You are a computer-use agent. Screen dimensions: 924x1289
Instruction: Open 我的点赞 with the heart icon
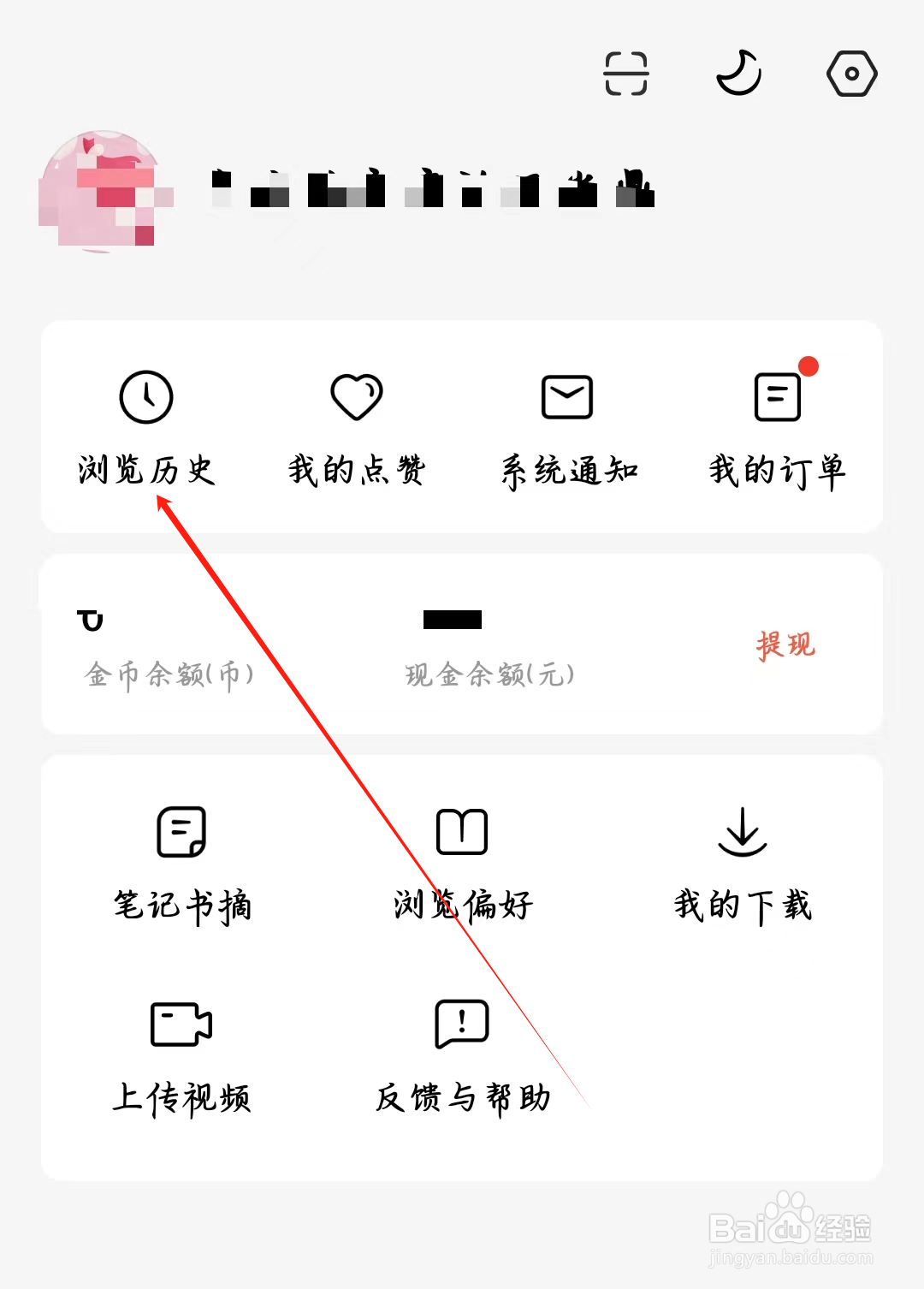click(356, 397)
